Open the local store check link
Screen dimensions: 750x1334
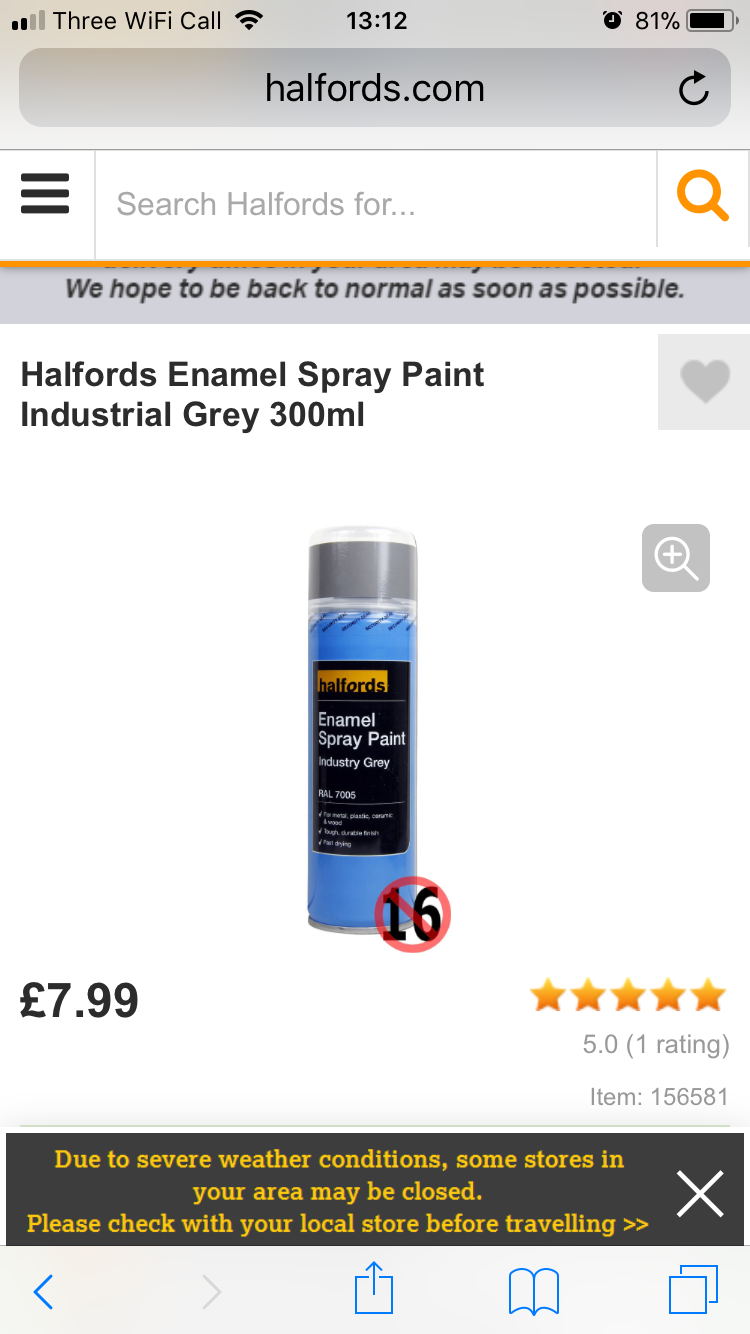tap(338, 1223)
